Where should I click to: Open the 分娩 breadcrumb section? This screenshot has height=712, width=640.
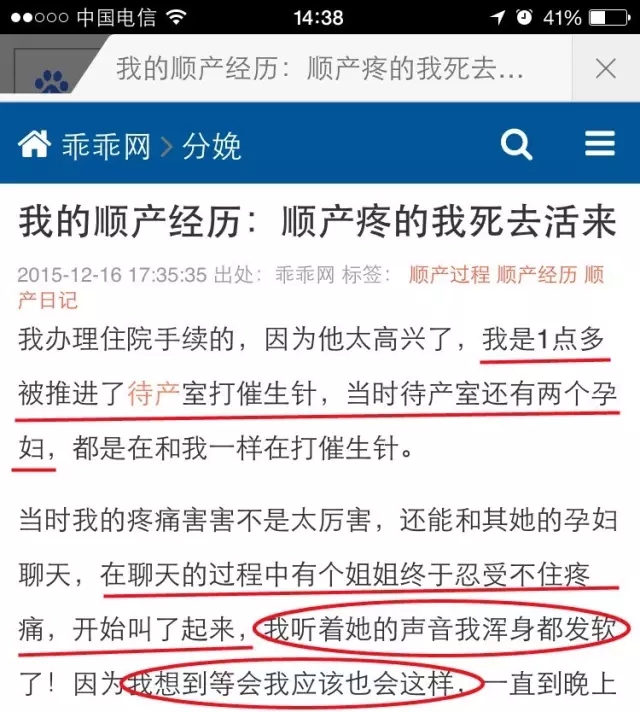(213, 146)
